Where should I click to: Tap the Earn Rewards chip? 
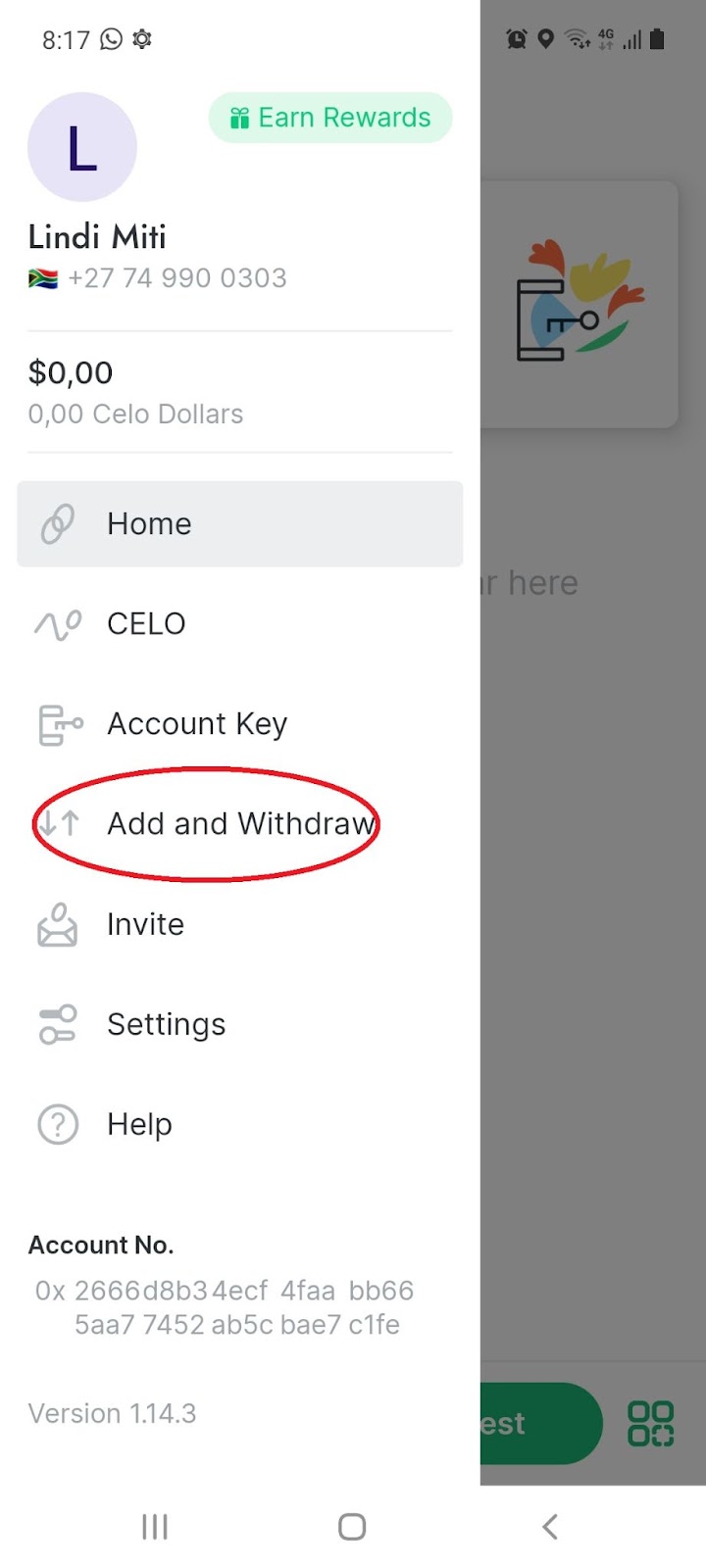329,118
